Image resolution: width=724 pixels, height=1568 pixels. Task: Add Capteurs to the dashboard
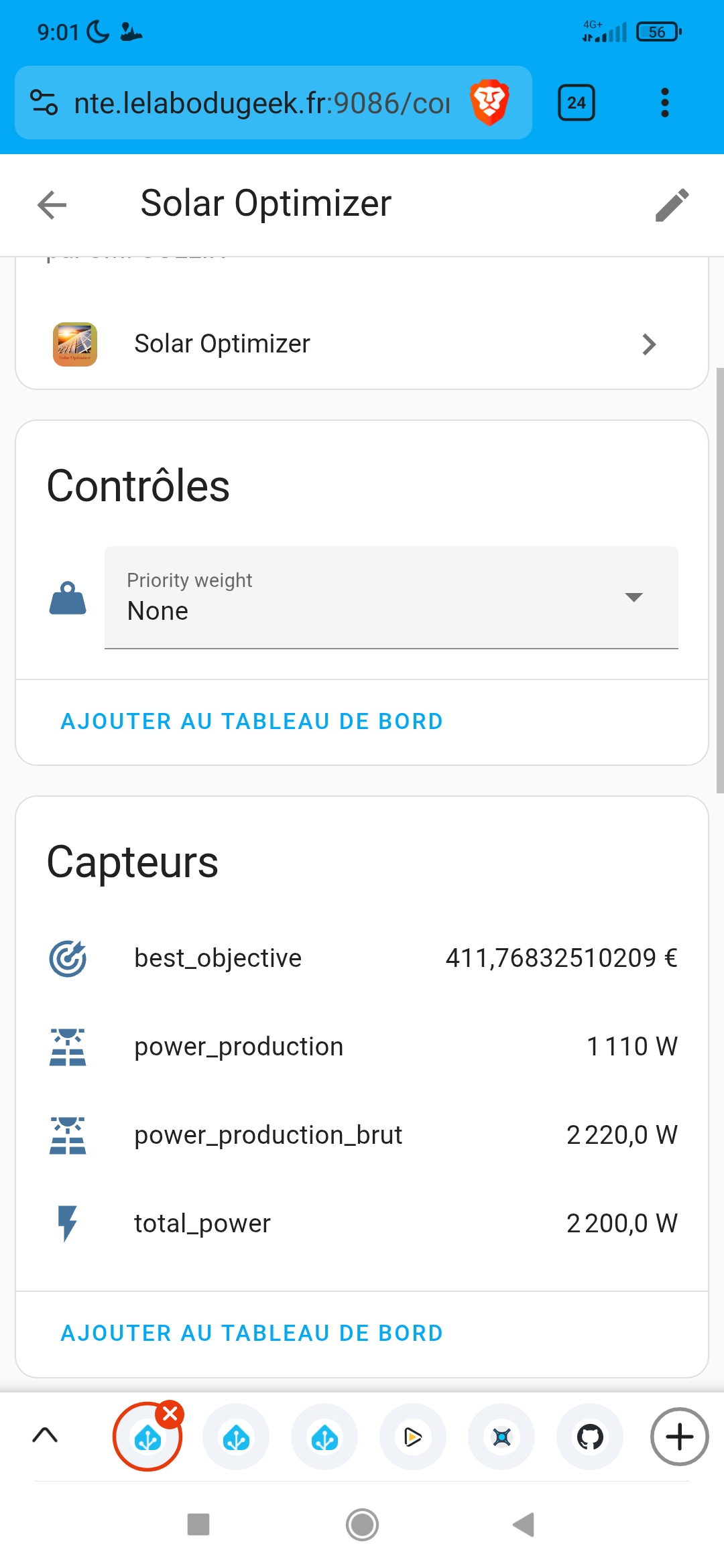click(x=252, y=1333)
